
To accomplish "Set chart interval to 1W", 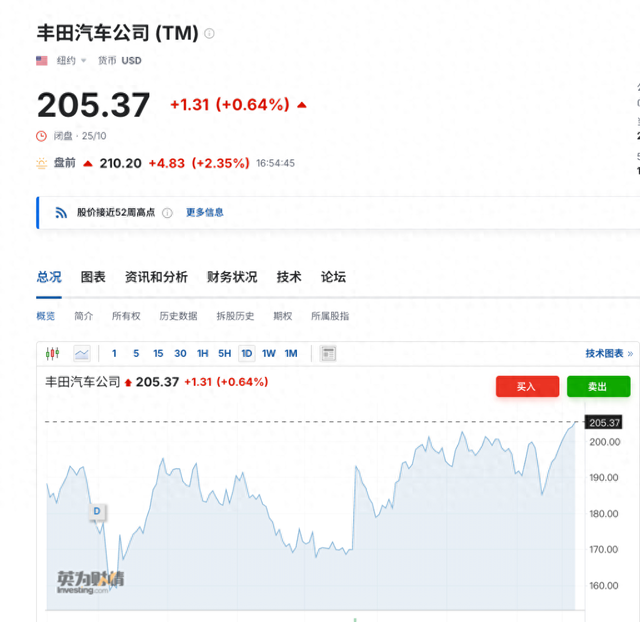I will (268, 353).
